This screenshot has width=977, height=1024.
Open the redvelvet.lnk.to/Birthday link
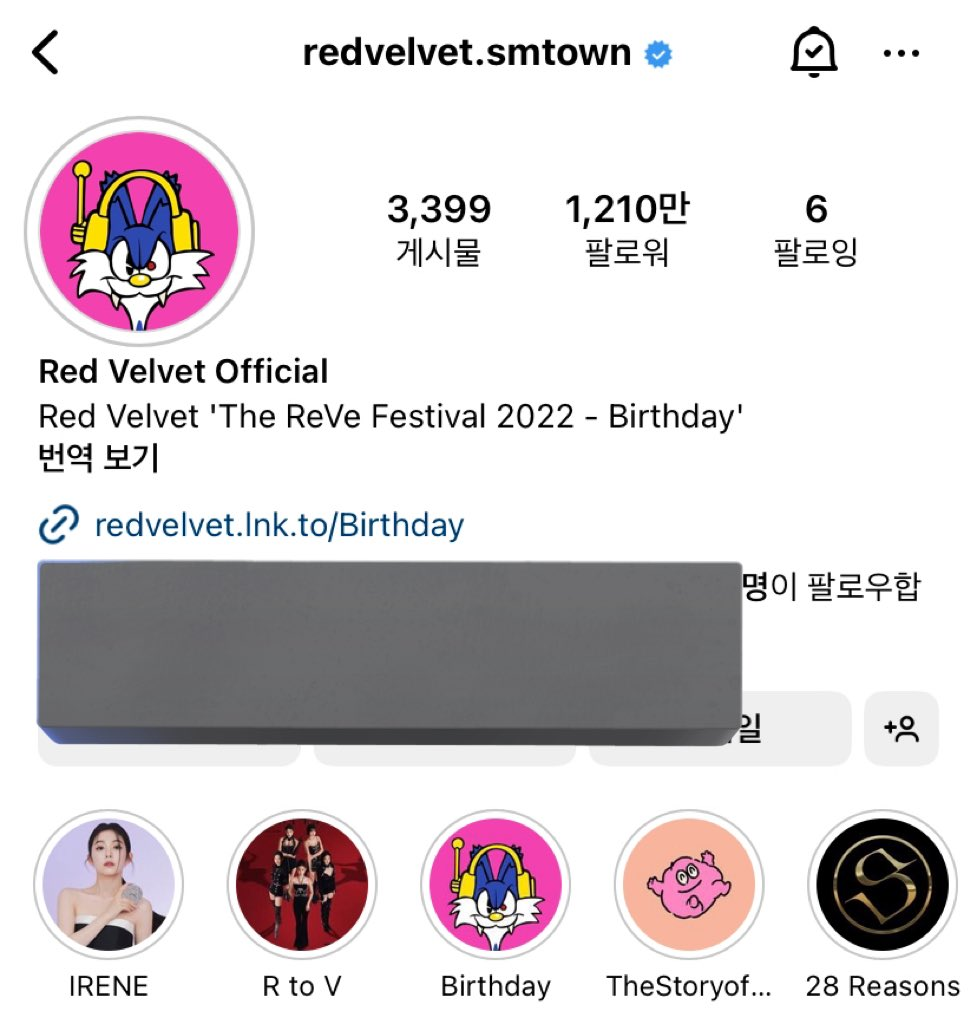[278, 524]
